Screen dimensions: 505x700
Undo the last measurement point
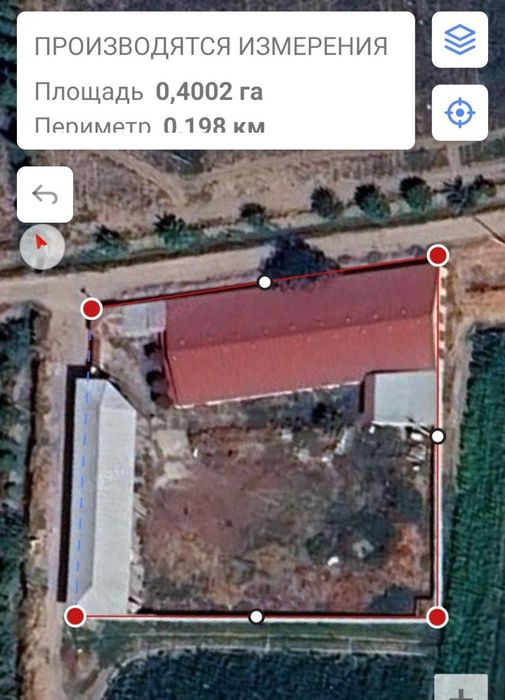tap(45, 195)
